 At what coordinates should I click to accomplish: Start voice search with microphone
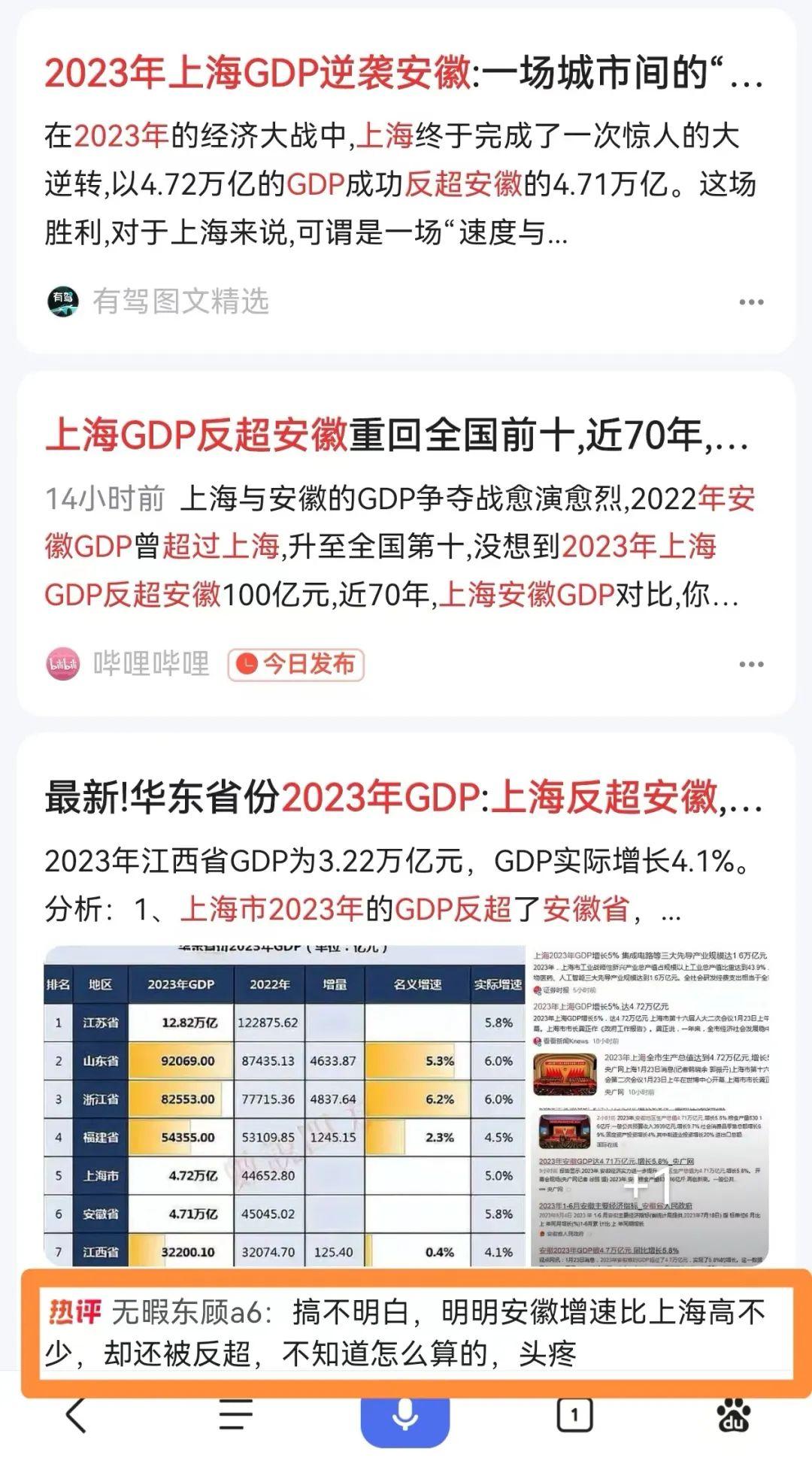(405, 1416)
